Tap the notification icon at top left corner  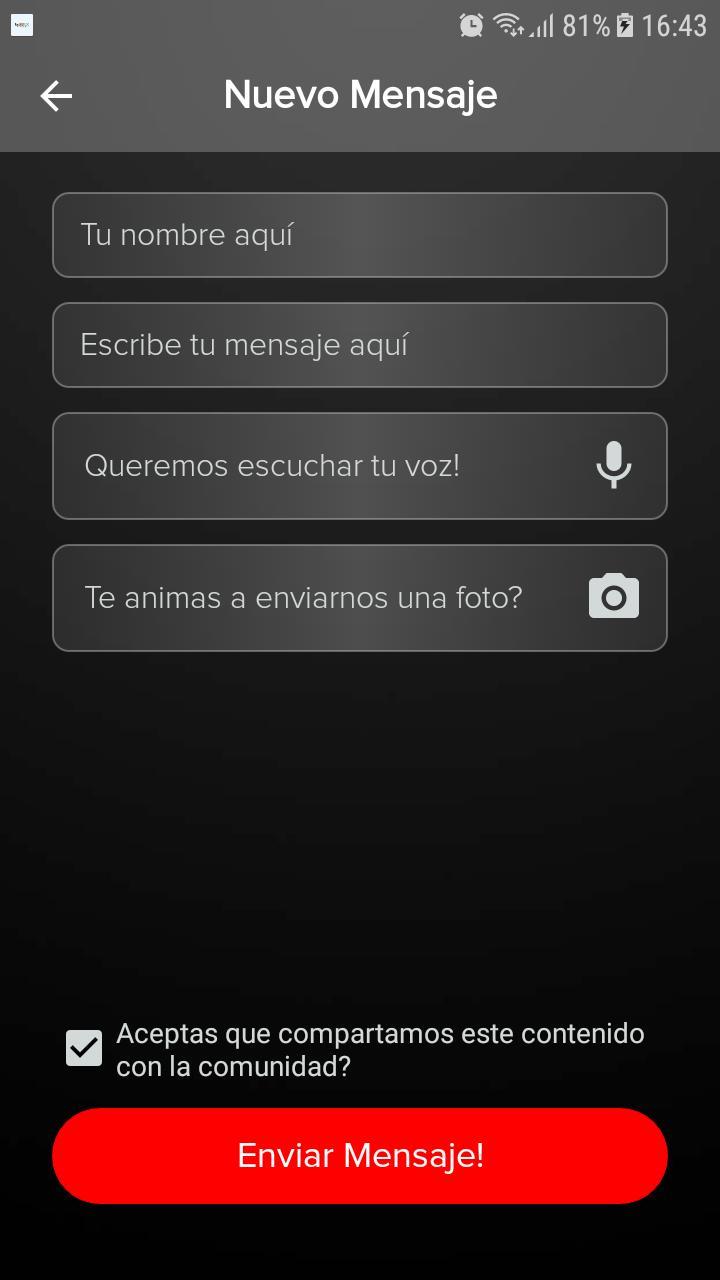21,25
